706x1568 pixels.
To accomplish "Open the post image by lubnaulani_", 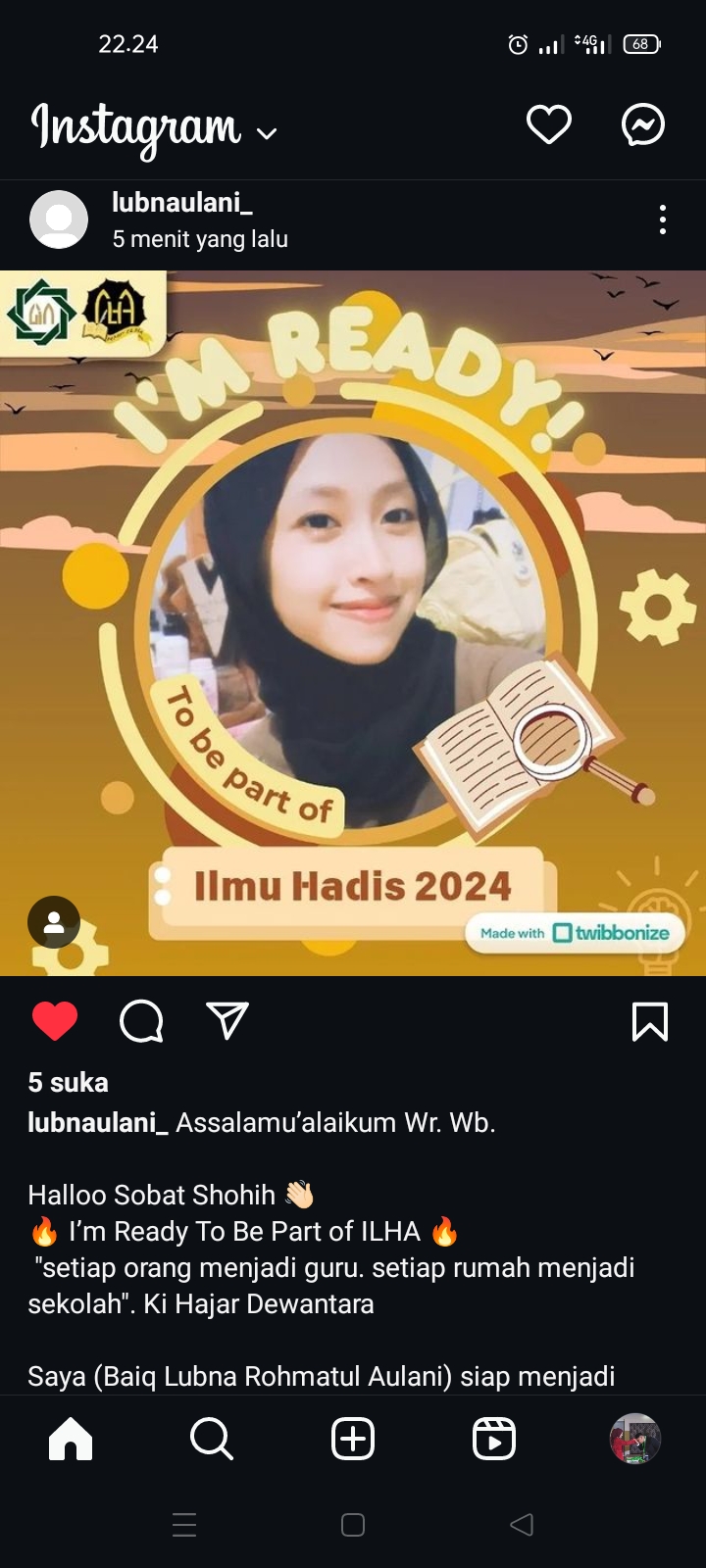I will click(x=353, y=623).
